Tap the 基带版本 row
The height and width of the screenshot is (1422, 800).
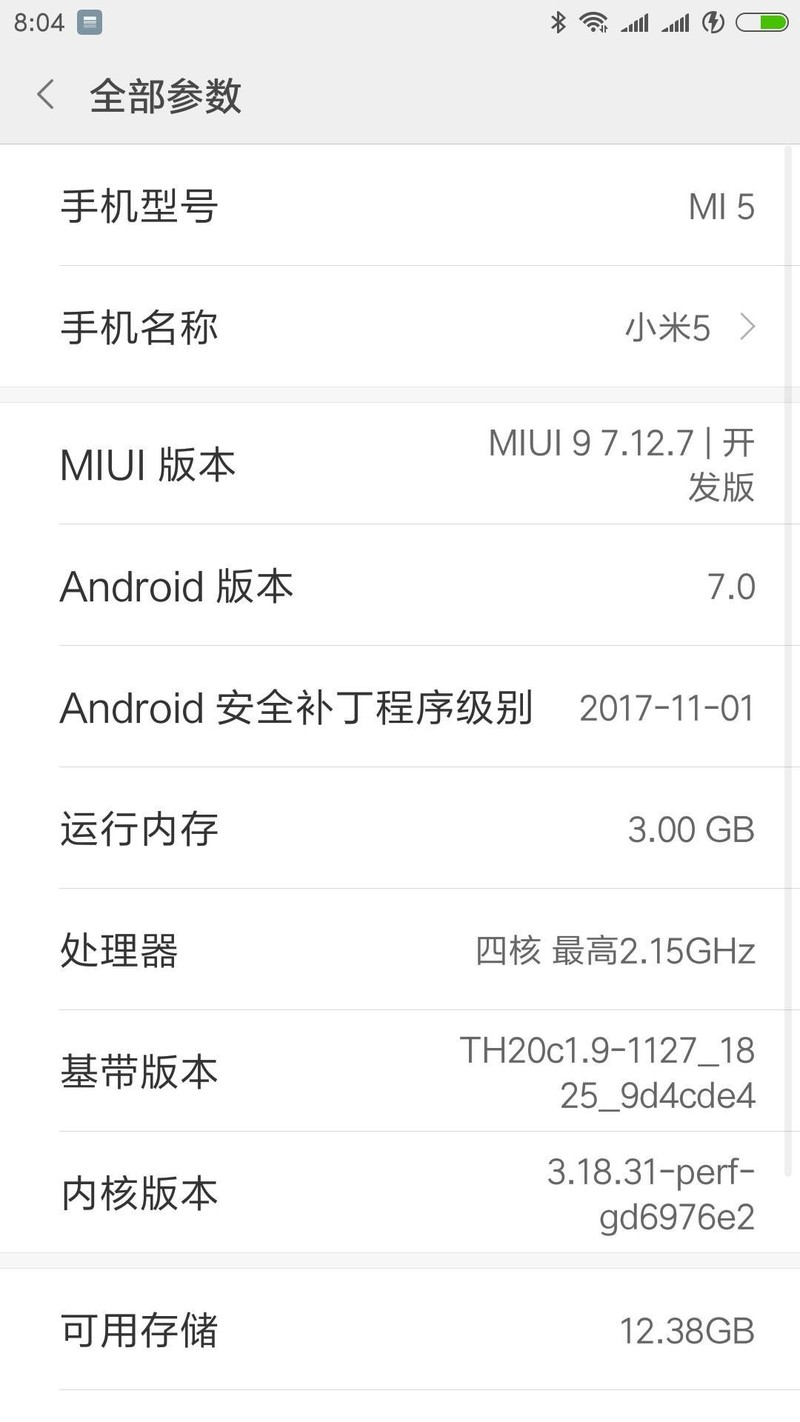tap(400, 1072)
